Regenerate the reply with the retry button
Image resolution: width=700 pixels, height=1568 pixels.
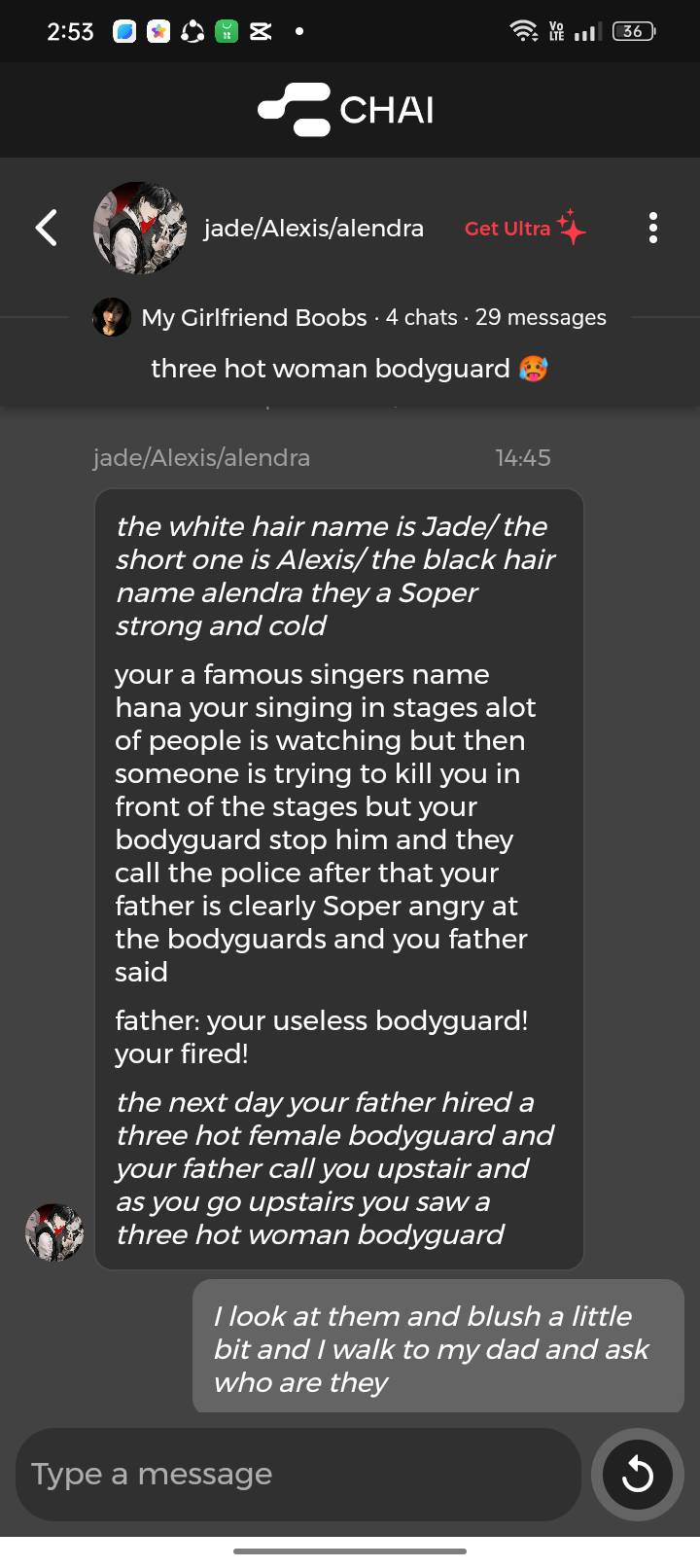[x=638, y=1475]
